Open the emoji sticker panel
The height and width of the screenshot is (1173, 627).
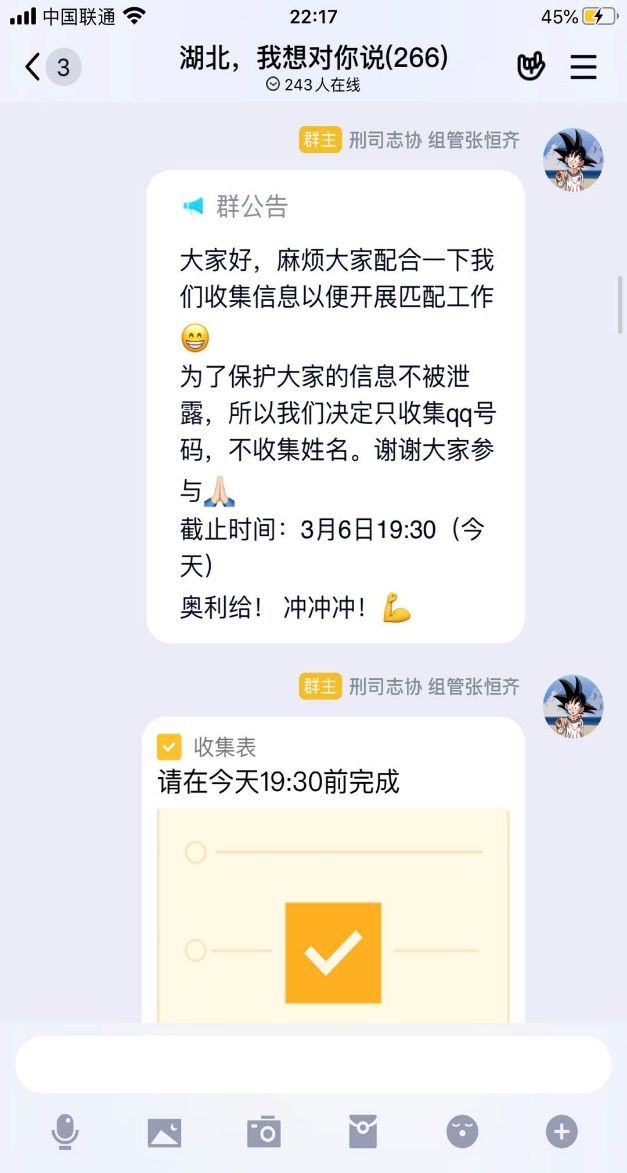(x=462, y=1132)
